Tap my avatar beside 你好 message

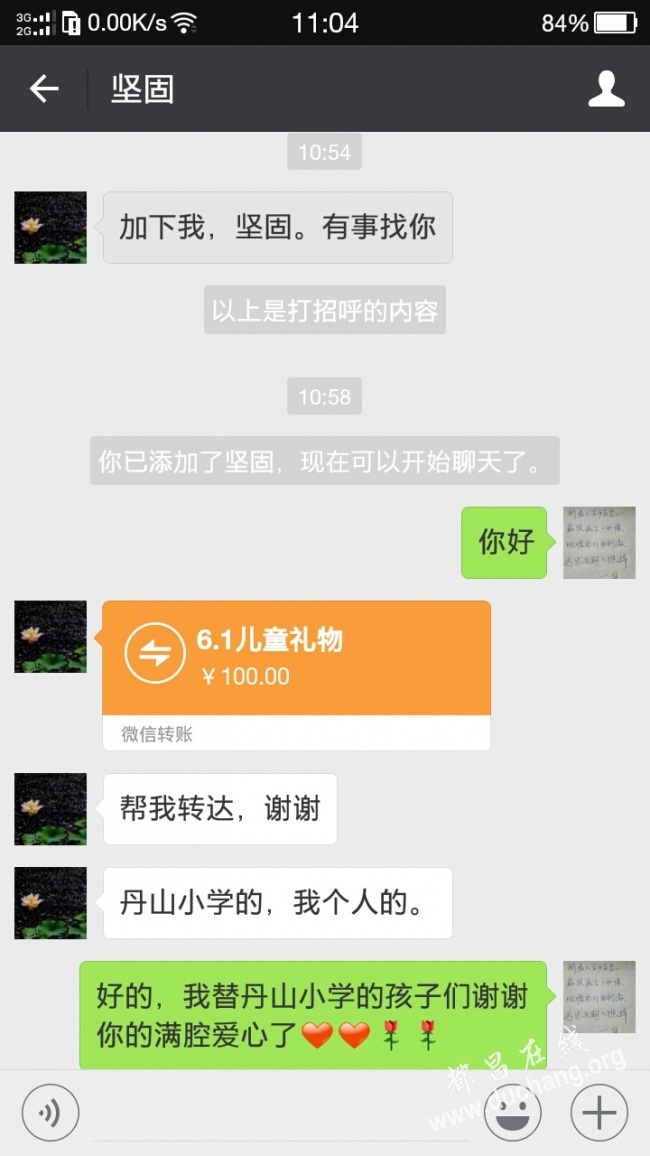(x=599, y=542)
